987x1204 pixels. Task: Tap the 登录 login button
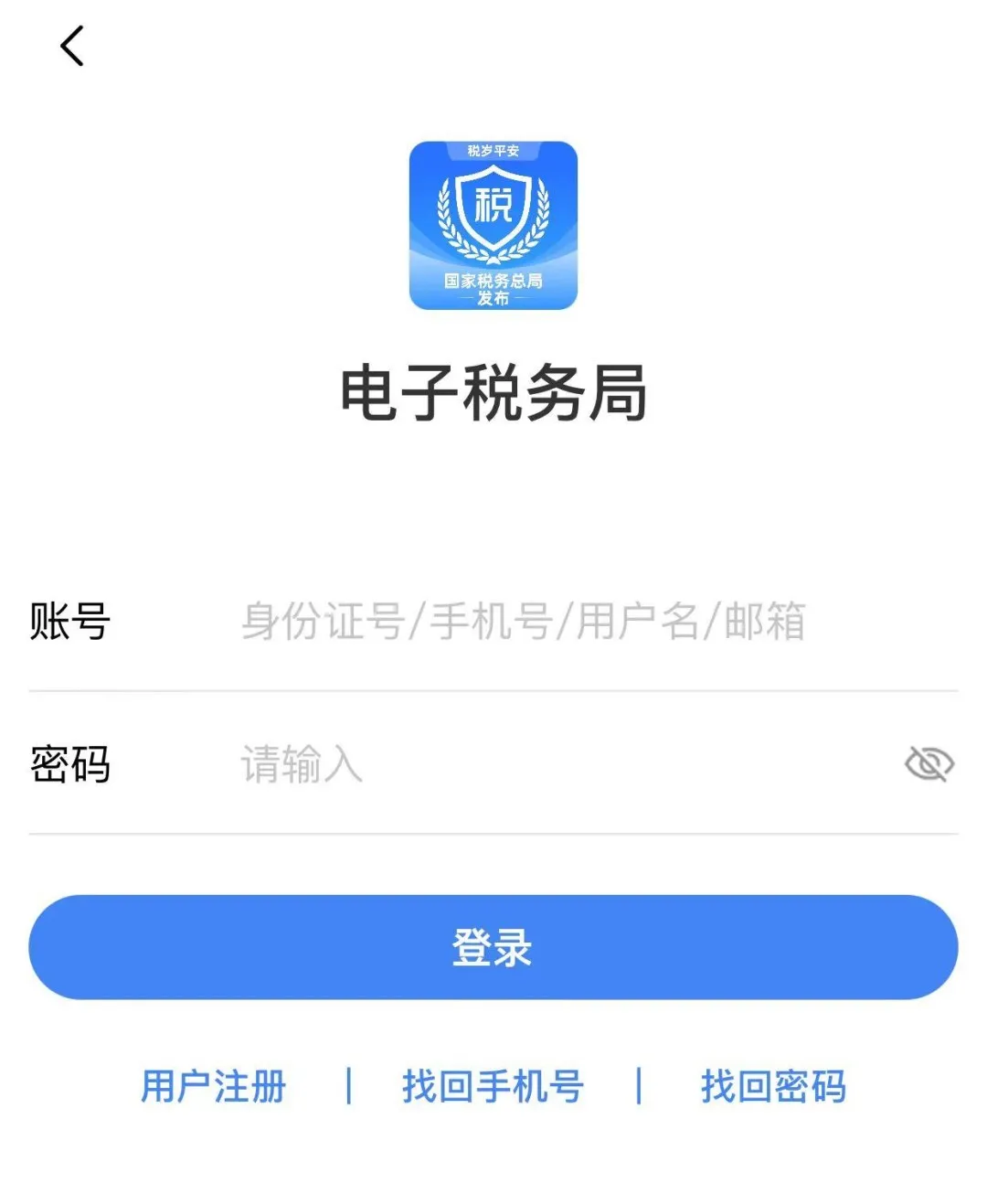tap(493, 947)
